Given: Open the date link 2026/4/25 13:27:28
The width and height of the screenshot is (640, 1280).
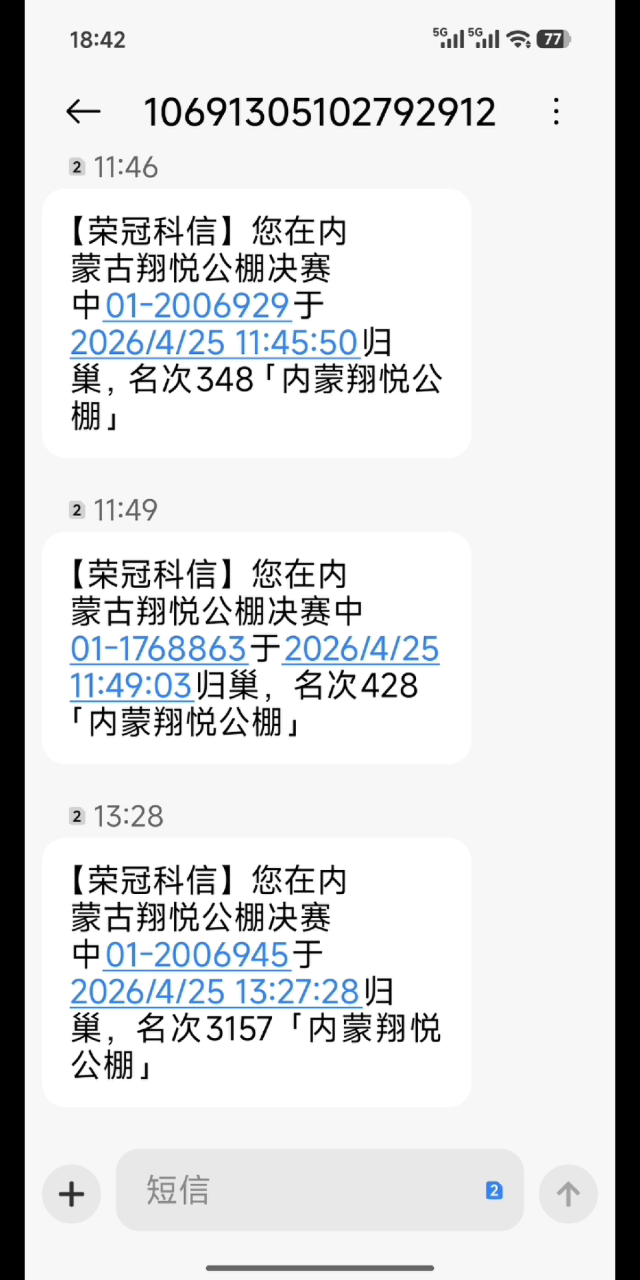Looking at the screenshot, I should coord(214,991).
